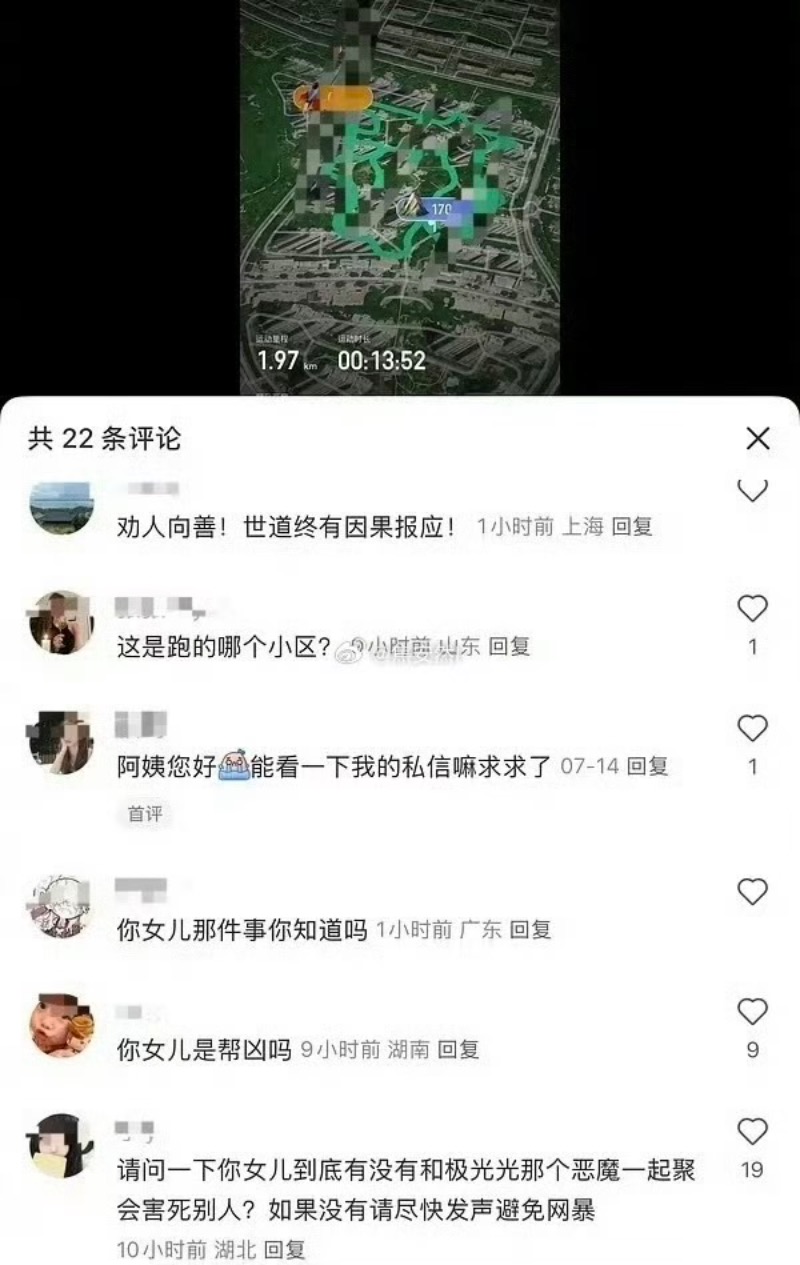Viewport: 800px width, 1265px height.
Task: Reply to '你女儿是帮凶吗' from 湖南
Action: [458, 1050]
